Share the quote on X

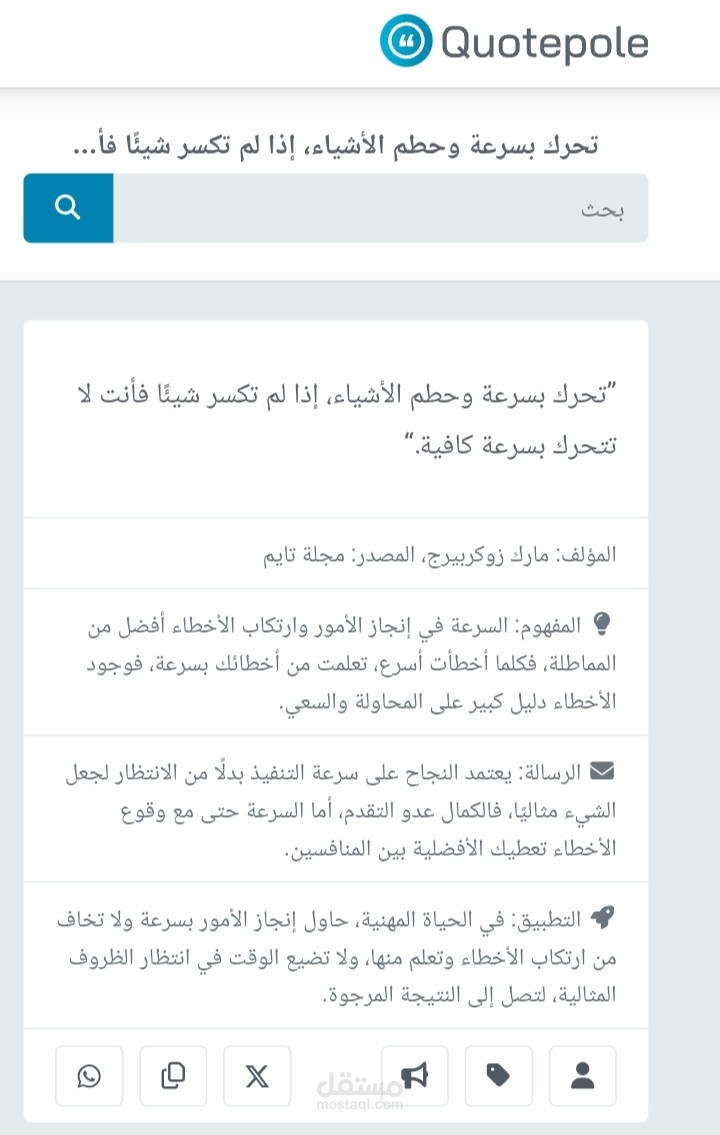[257, 1075]
